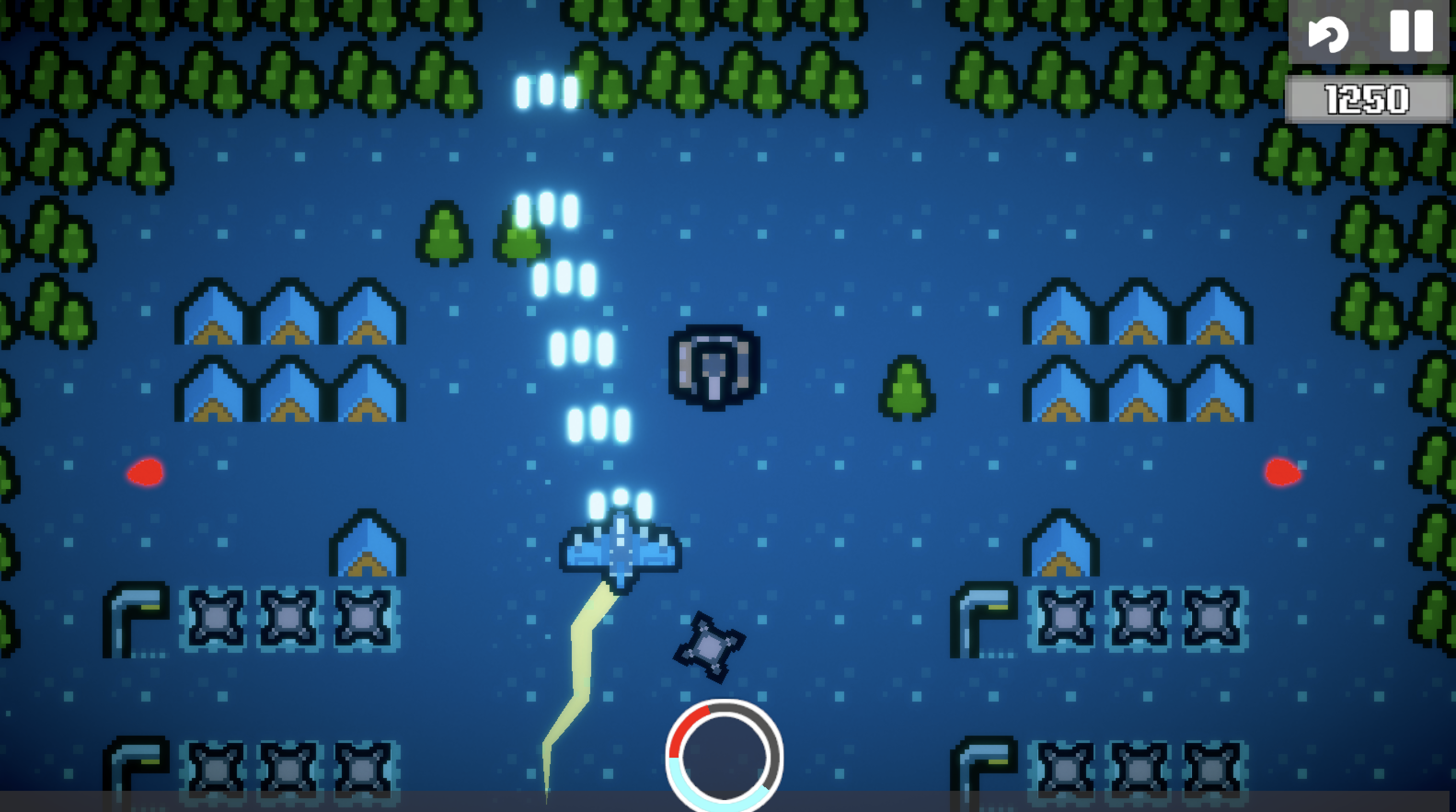1456x812 pixels.
Task: Restart the level with the undo arrow
Action: coord(1328,34)
